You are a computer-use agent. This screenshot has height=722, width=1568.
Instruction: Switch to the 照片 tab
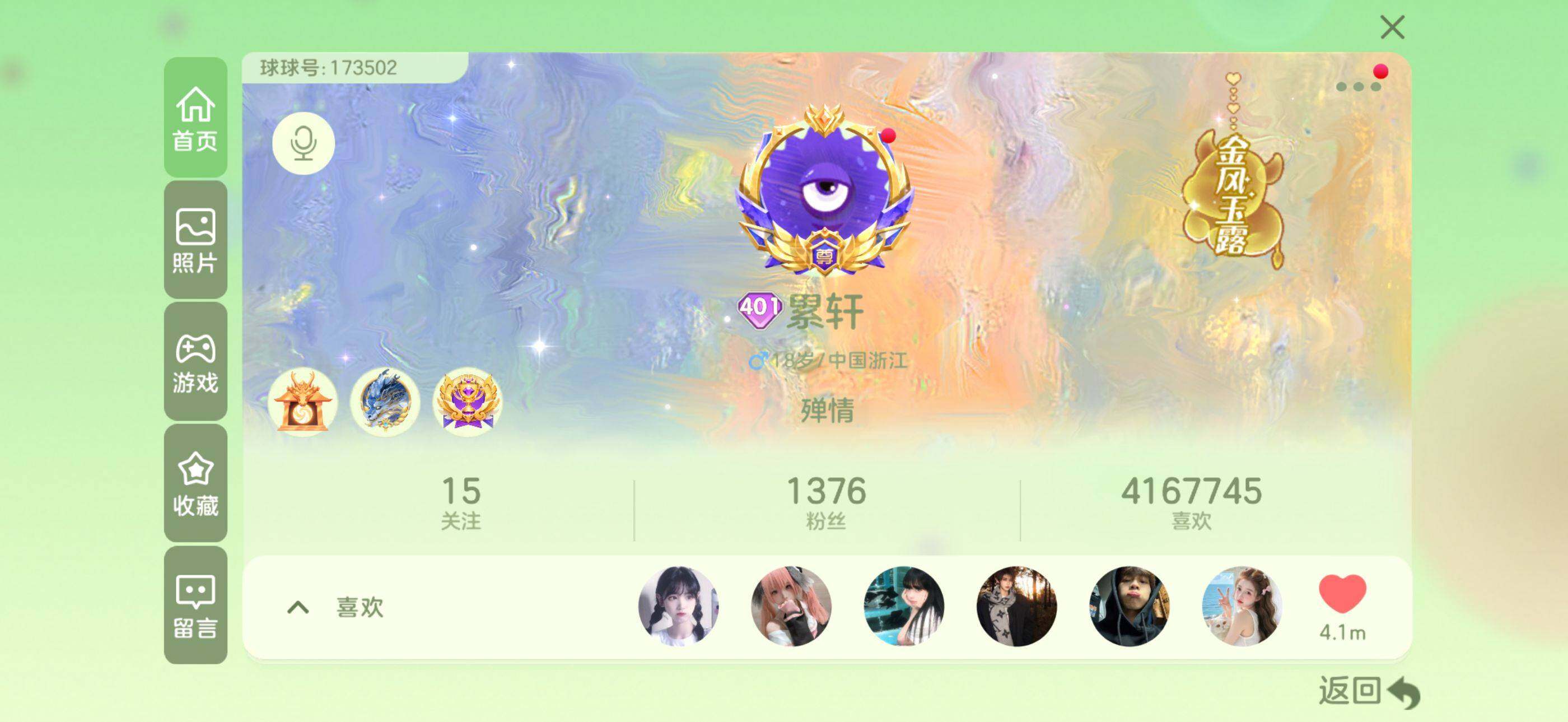tap(195, 240)
